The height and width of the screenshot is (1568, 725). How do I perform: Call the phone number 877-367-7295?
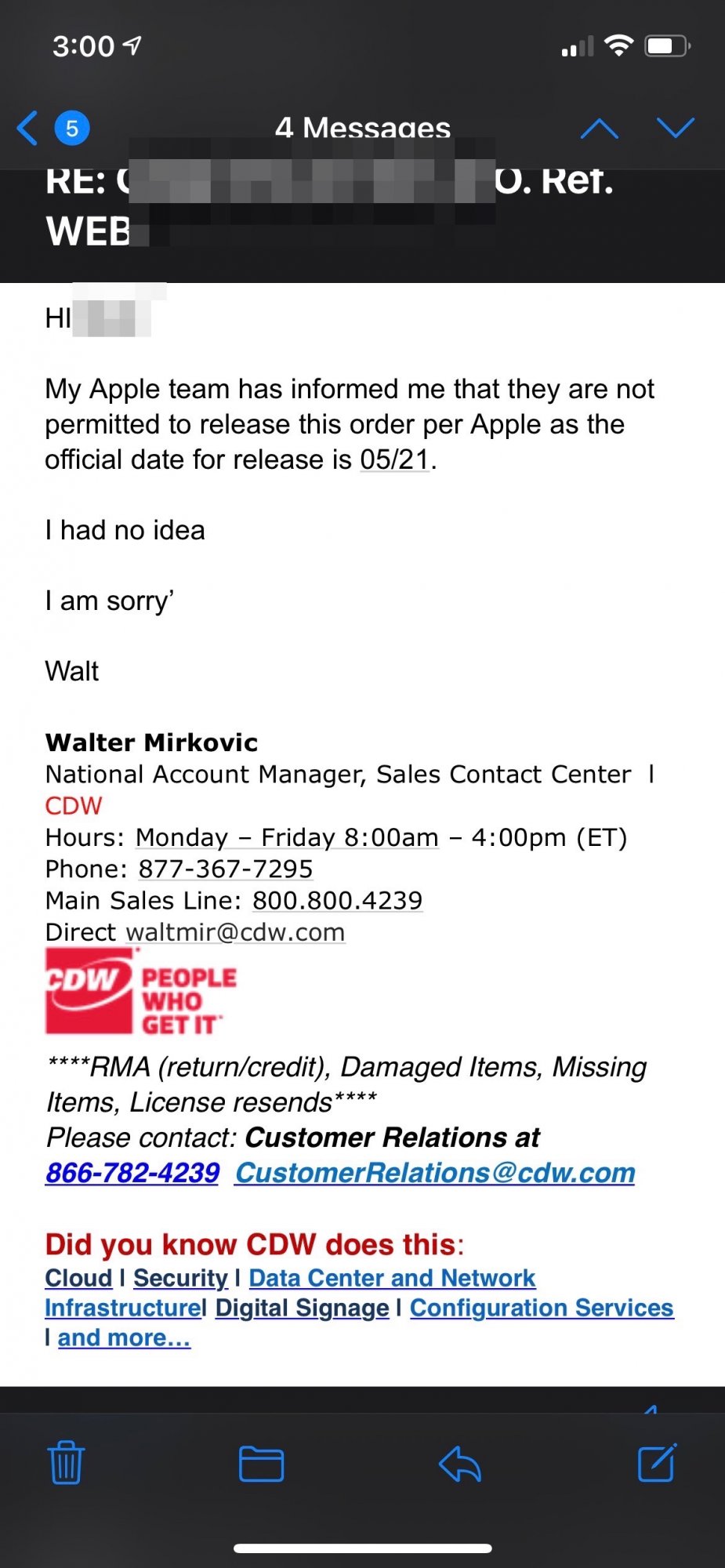coord(226,869)
